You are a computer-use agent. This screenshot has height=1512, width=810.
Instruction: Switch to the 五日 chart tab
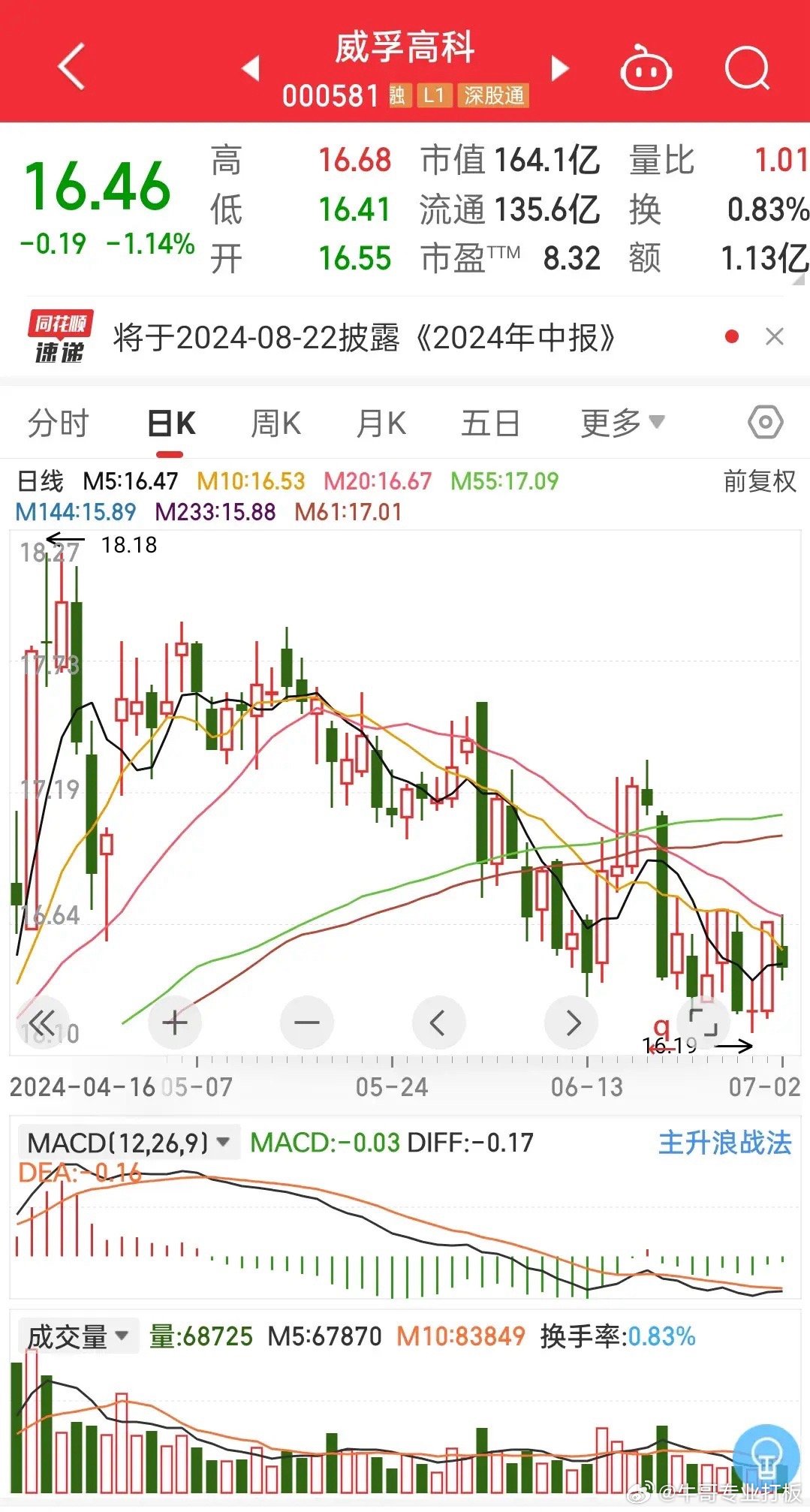tap(490, 423)
